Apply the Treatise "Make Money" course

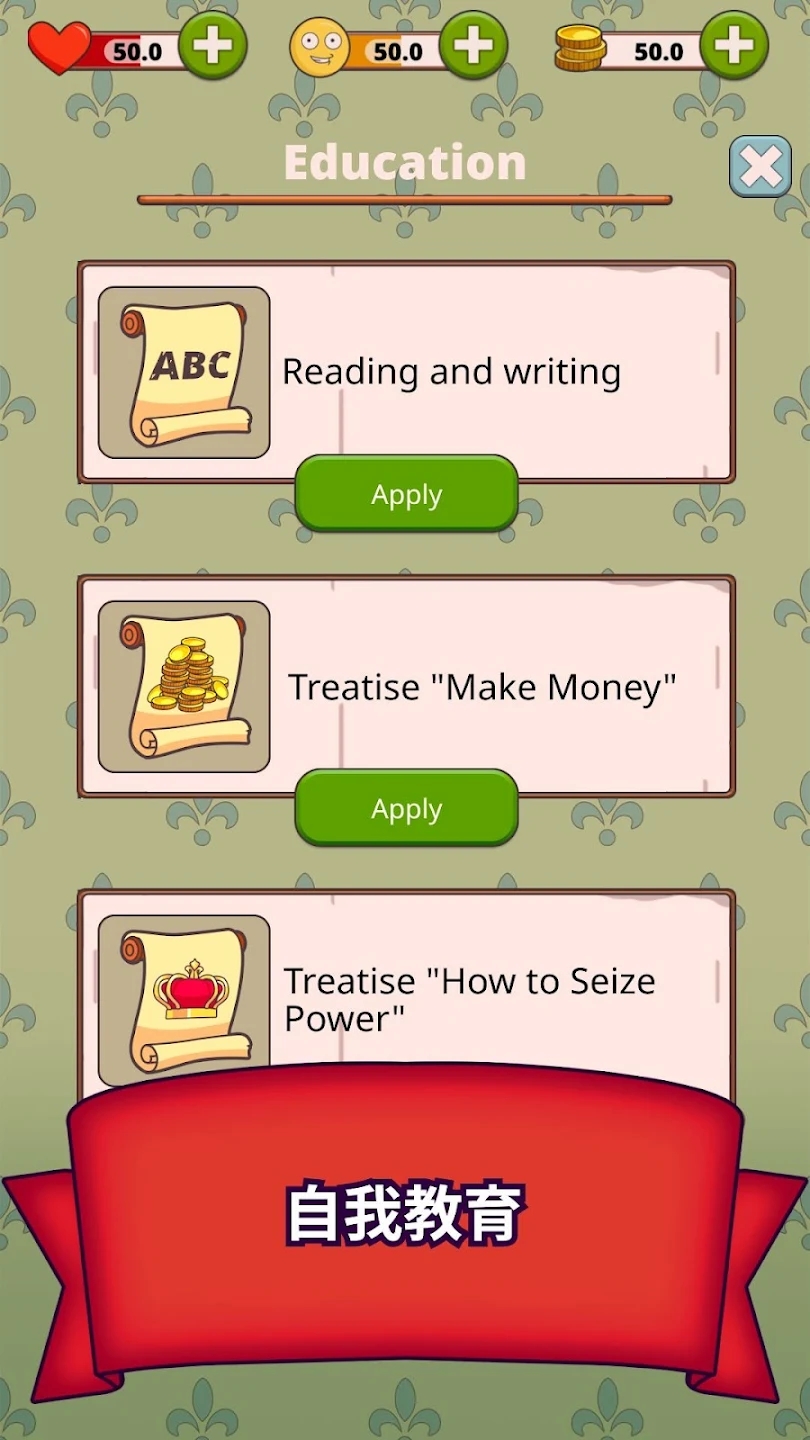406,808
